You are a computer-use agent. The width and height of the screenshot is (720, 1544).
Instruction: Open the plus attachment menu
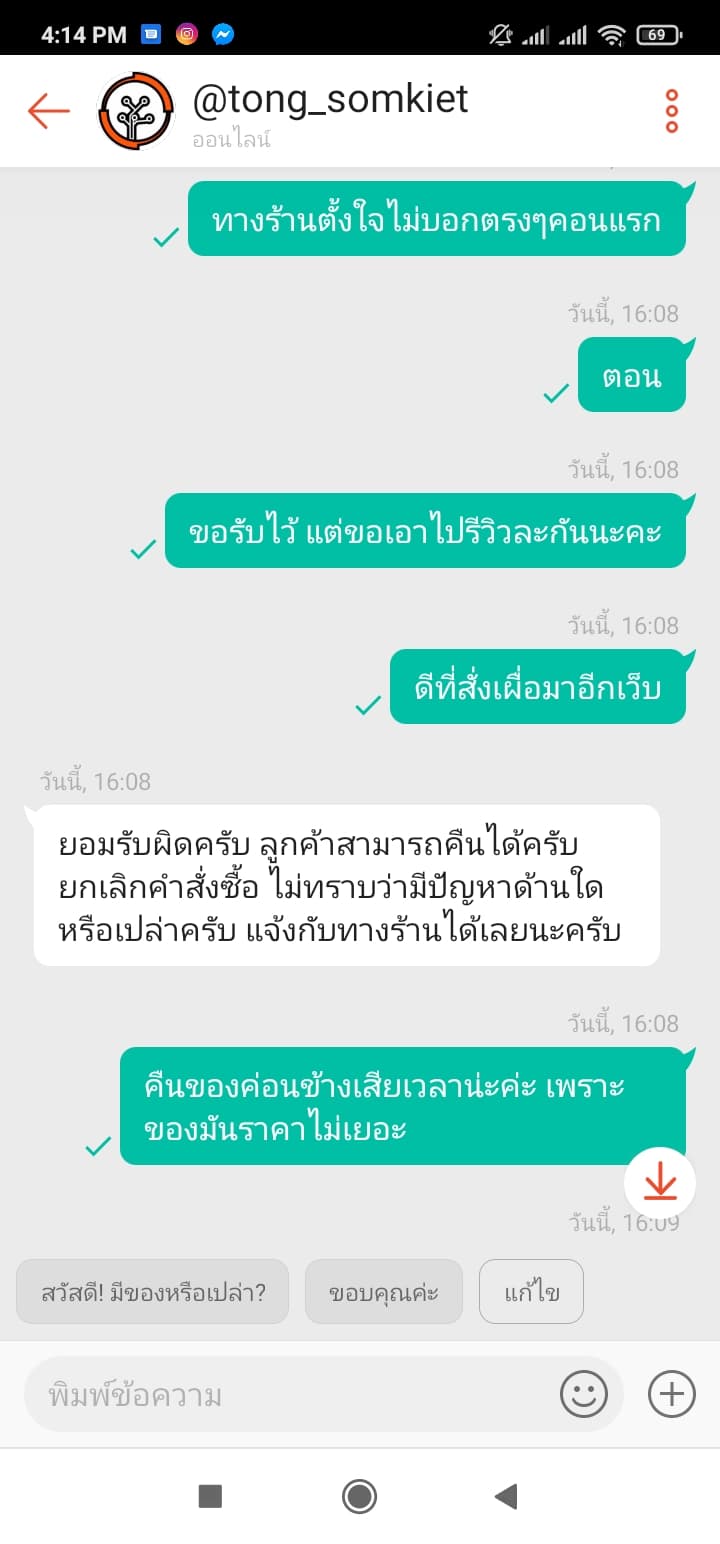(x=672, y=1394)
